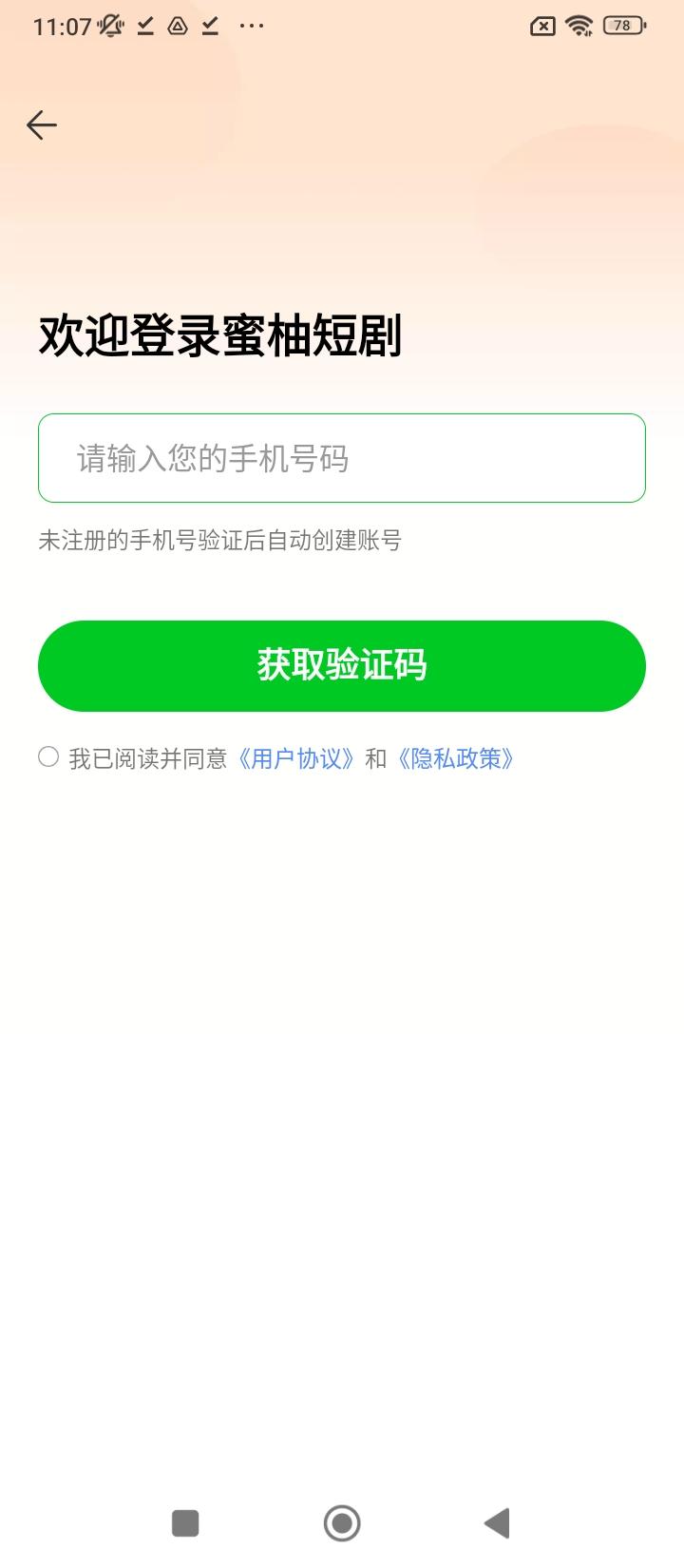684x1568 pixels.
Task: Go home using the circle navigation button
Action: point(341,1521)
